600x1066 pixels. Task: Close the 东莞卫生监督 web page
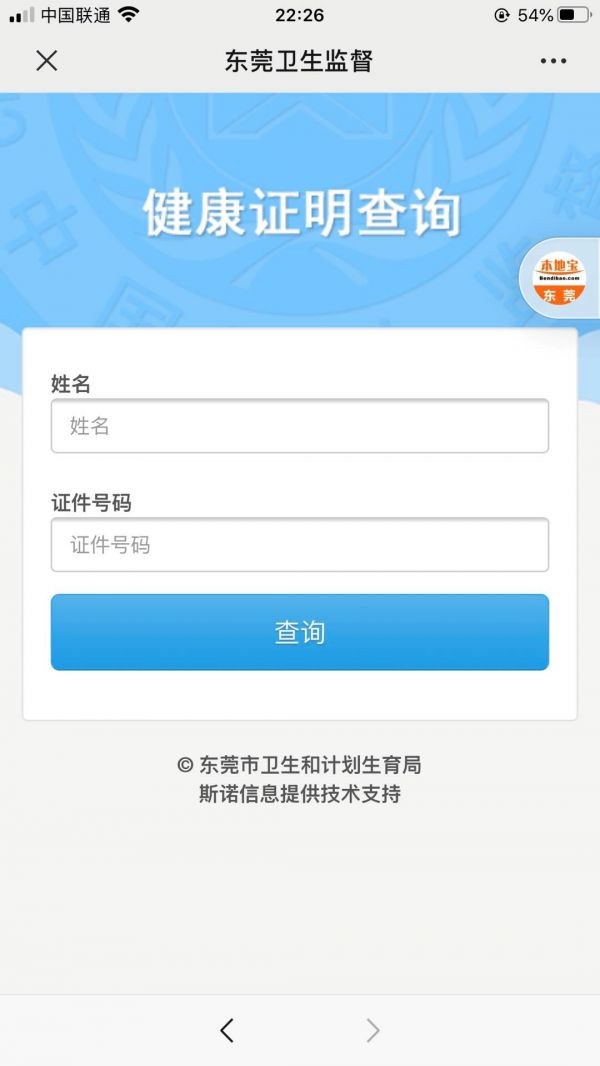pos(46,61)
